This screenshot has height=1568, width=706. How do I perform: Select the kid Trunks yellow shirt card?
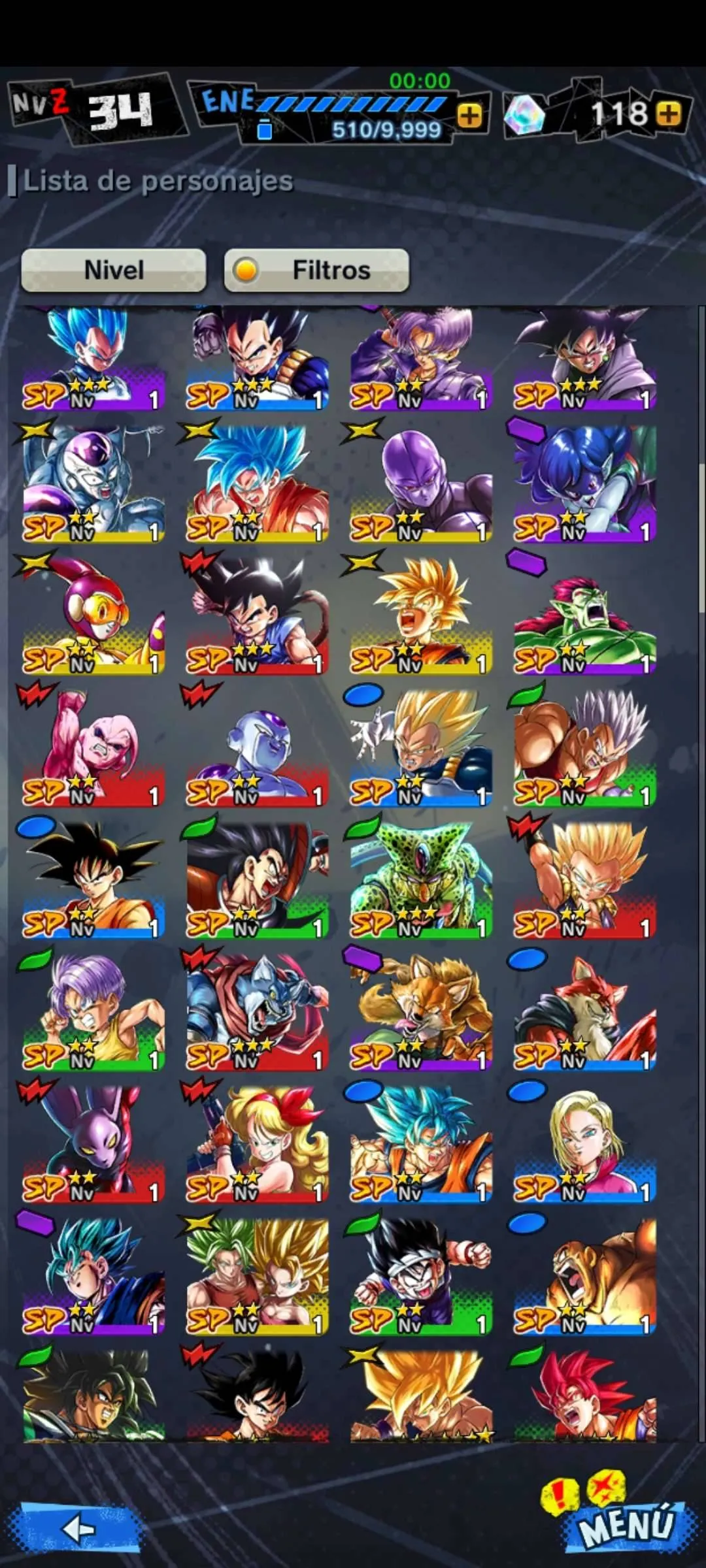tap(93, 1012)
